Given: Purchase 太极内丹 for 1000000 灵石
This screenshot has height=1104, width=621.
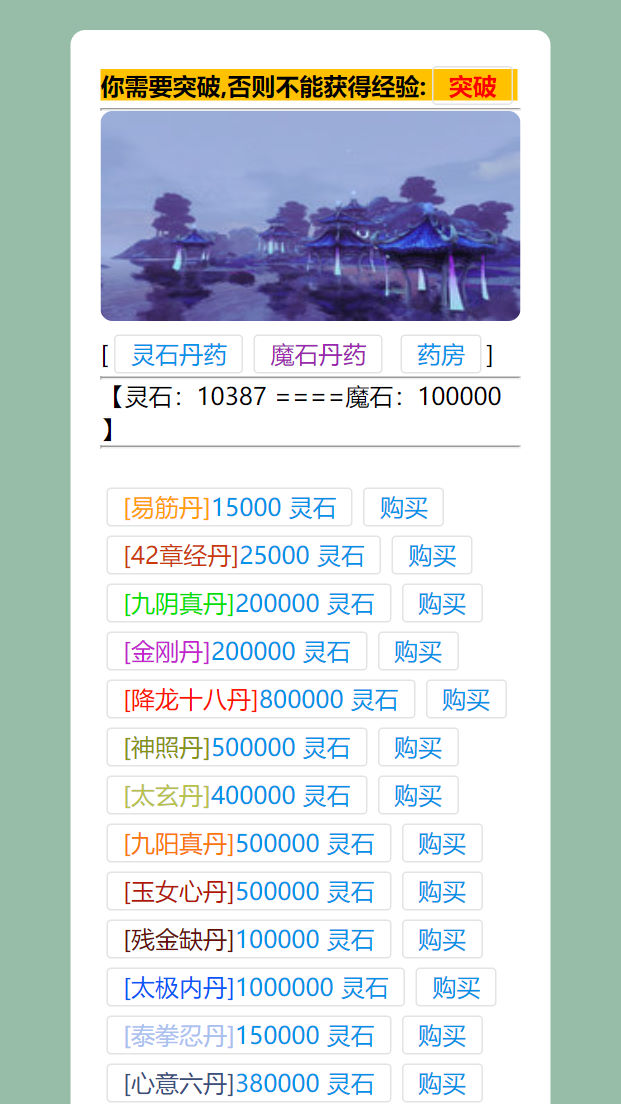Looking at the screenshot, I should tap(456, 987).
